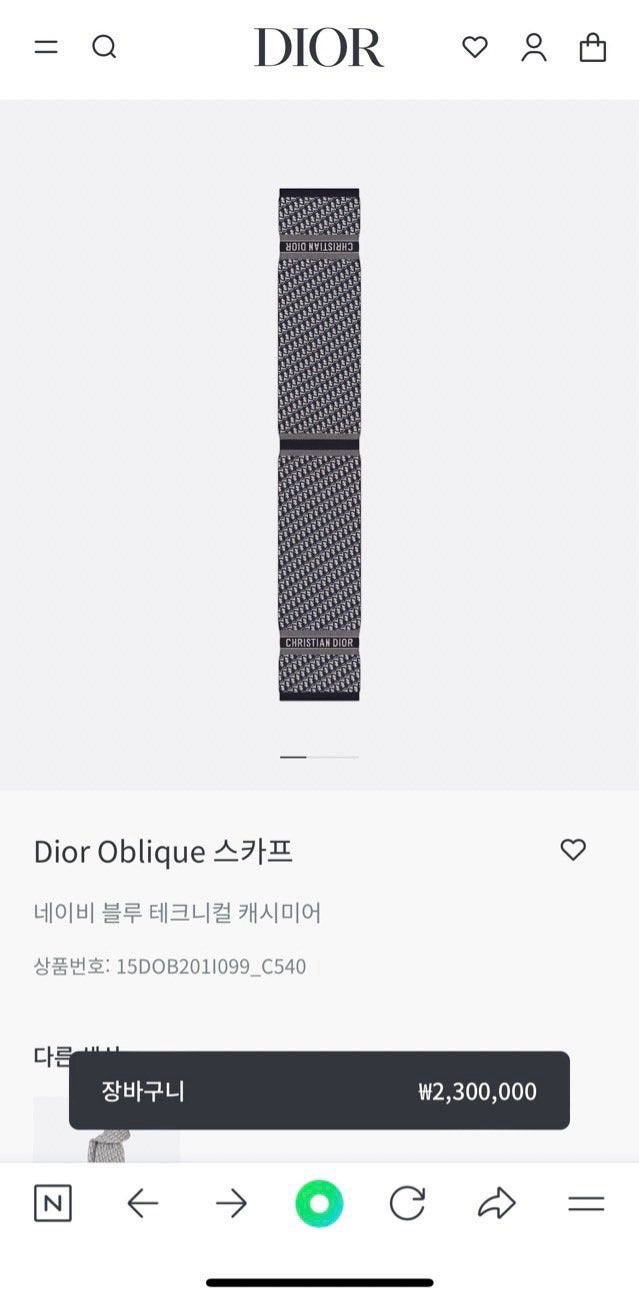The height and width of the screenshot is (1302, 639).
Task: View the scarf product image
Action: pos(319,444)
